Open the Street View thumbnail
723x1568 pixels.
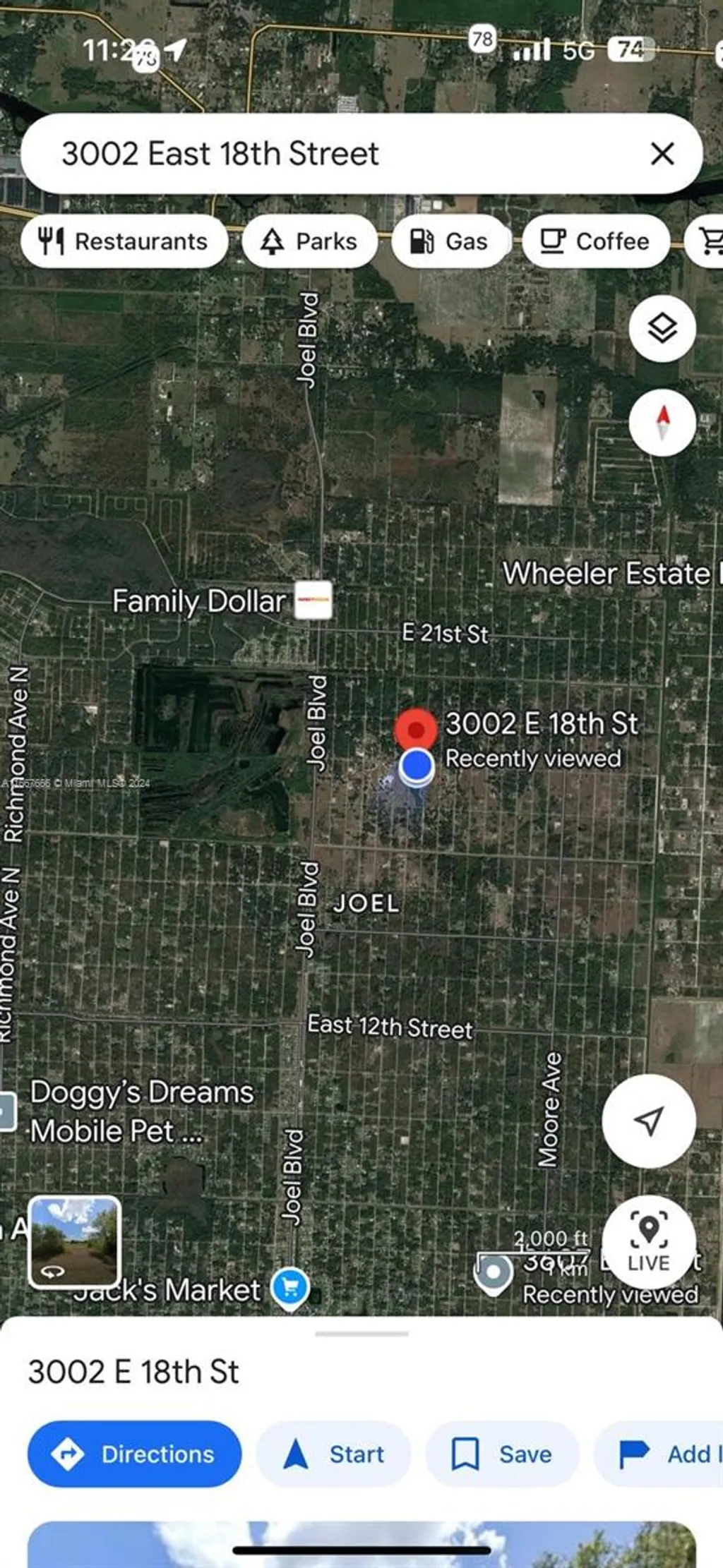74,1241
